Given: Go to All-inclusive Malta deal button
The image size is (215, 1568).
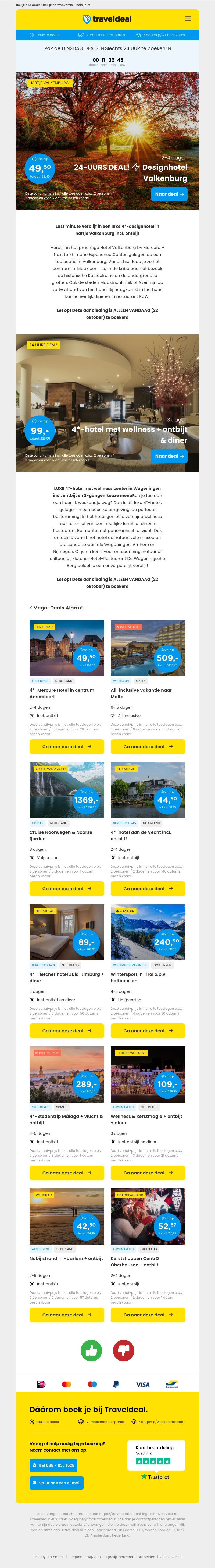Looking at the screenshot, I should pyautogui.click(x=148, y=746).
